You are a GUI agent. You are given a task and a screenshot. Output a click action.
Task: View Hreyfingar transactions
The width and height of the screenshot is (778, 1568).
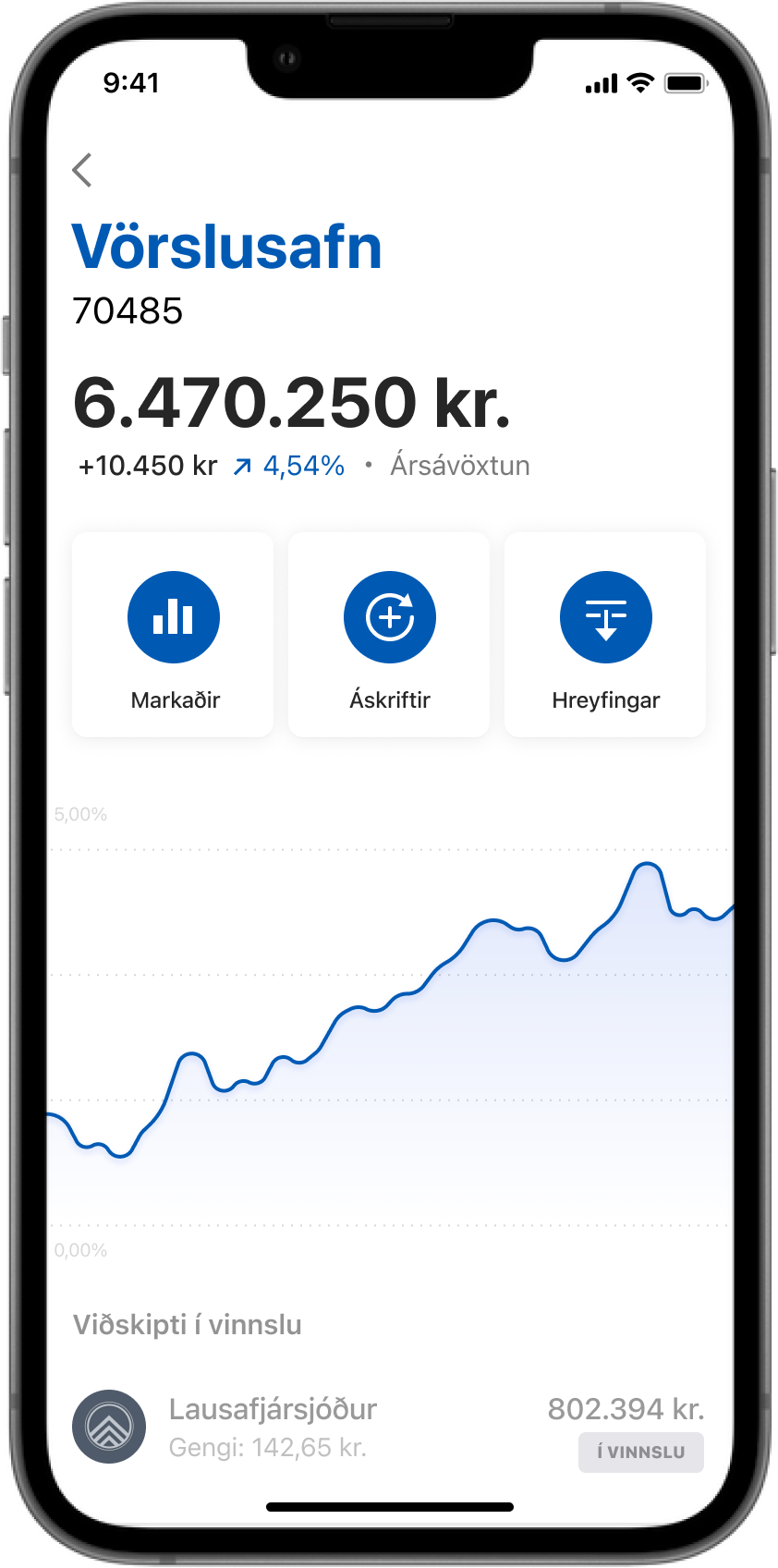[x=605, y=635]
